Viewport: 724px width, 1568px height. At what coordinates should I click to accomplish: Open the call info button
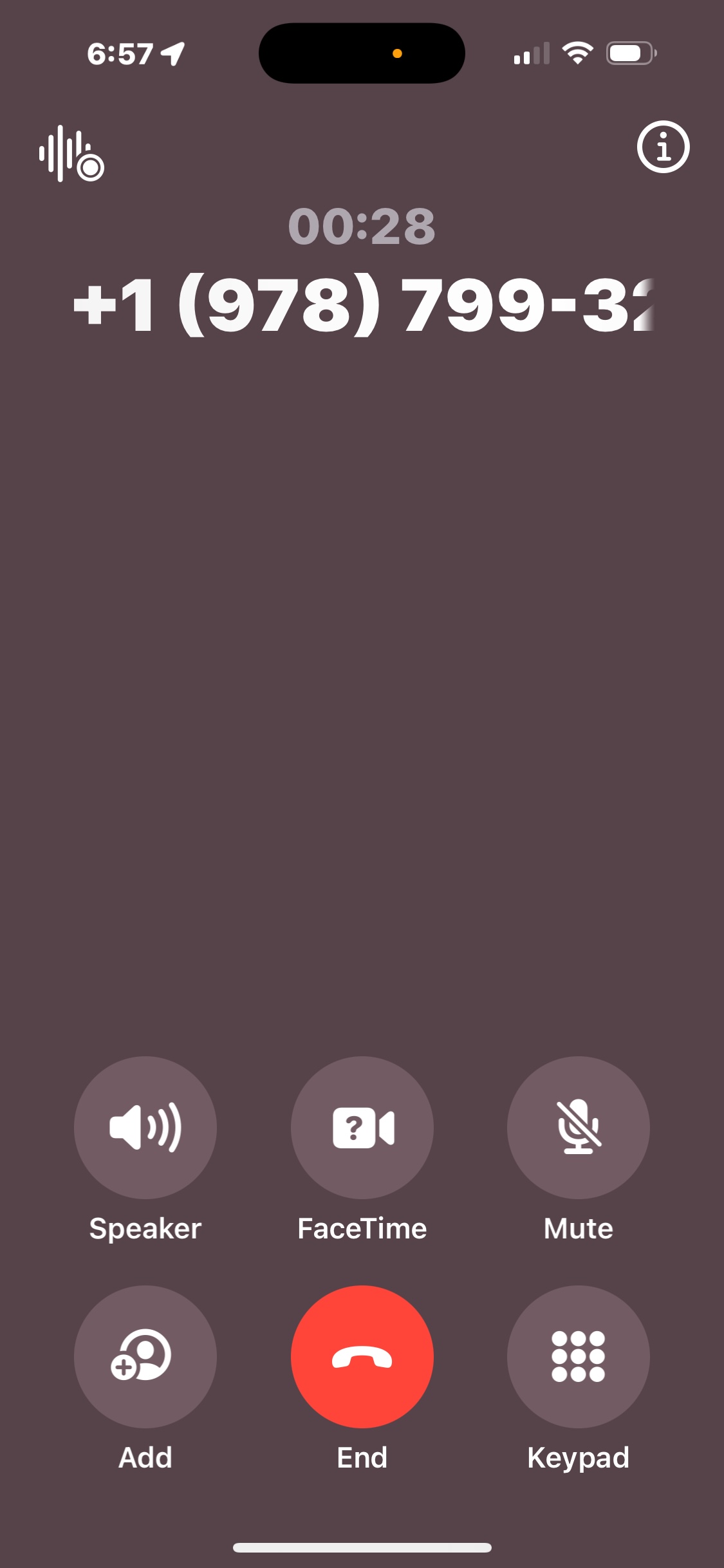663,147
